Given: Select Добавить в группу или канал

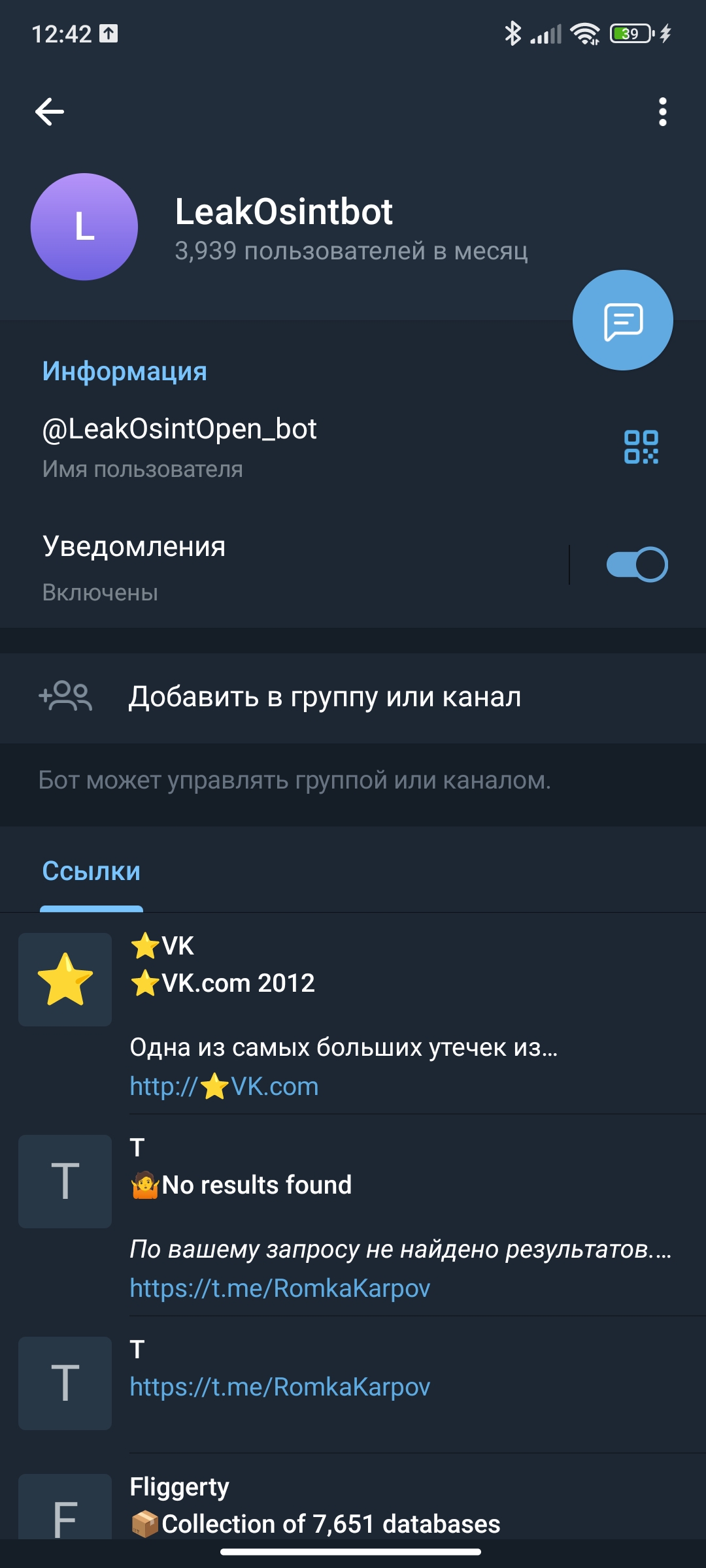Looking at the screenshot, I should tap(353, 697).
